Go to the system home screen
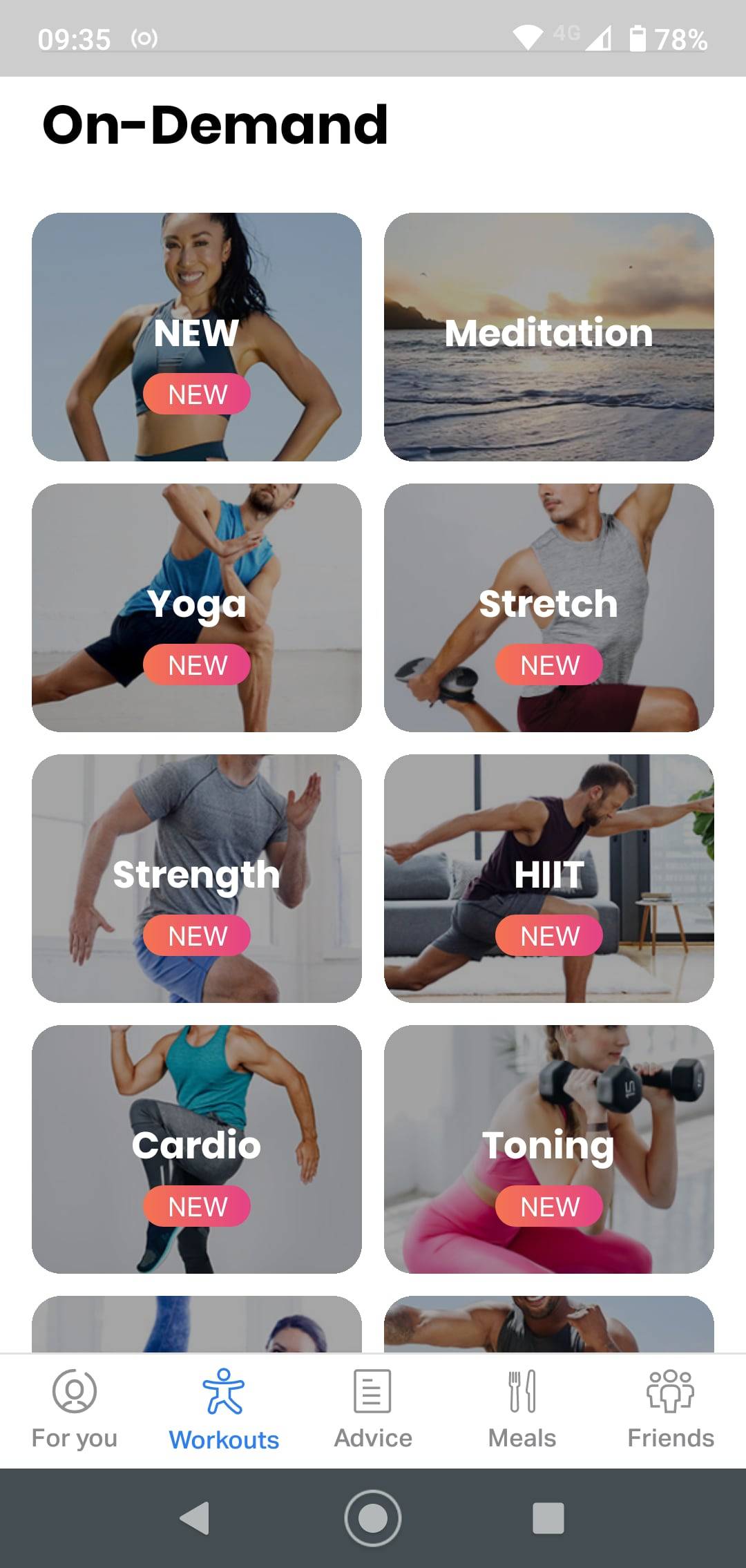 tap(373, 1518)
